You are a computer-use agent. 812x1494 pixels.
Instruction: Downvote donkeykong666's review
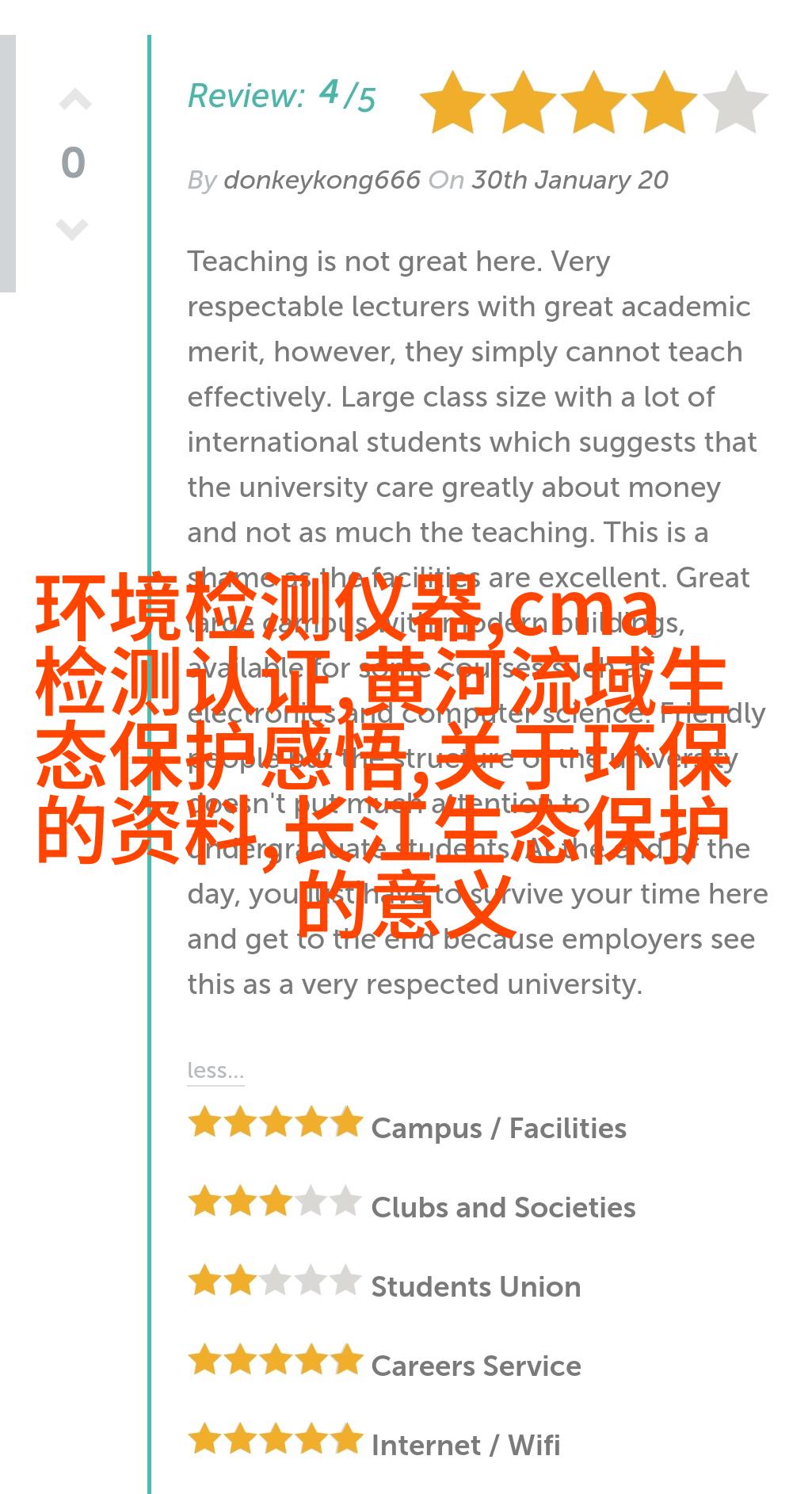point(72,229)
